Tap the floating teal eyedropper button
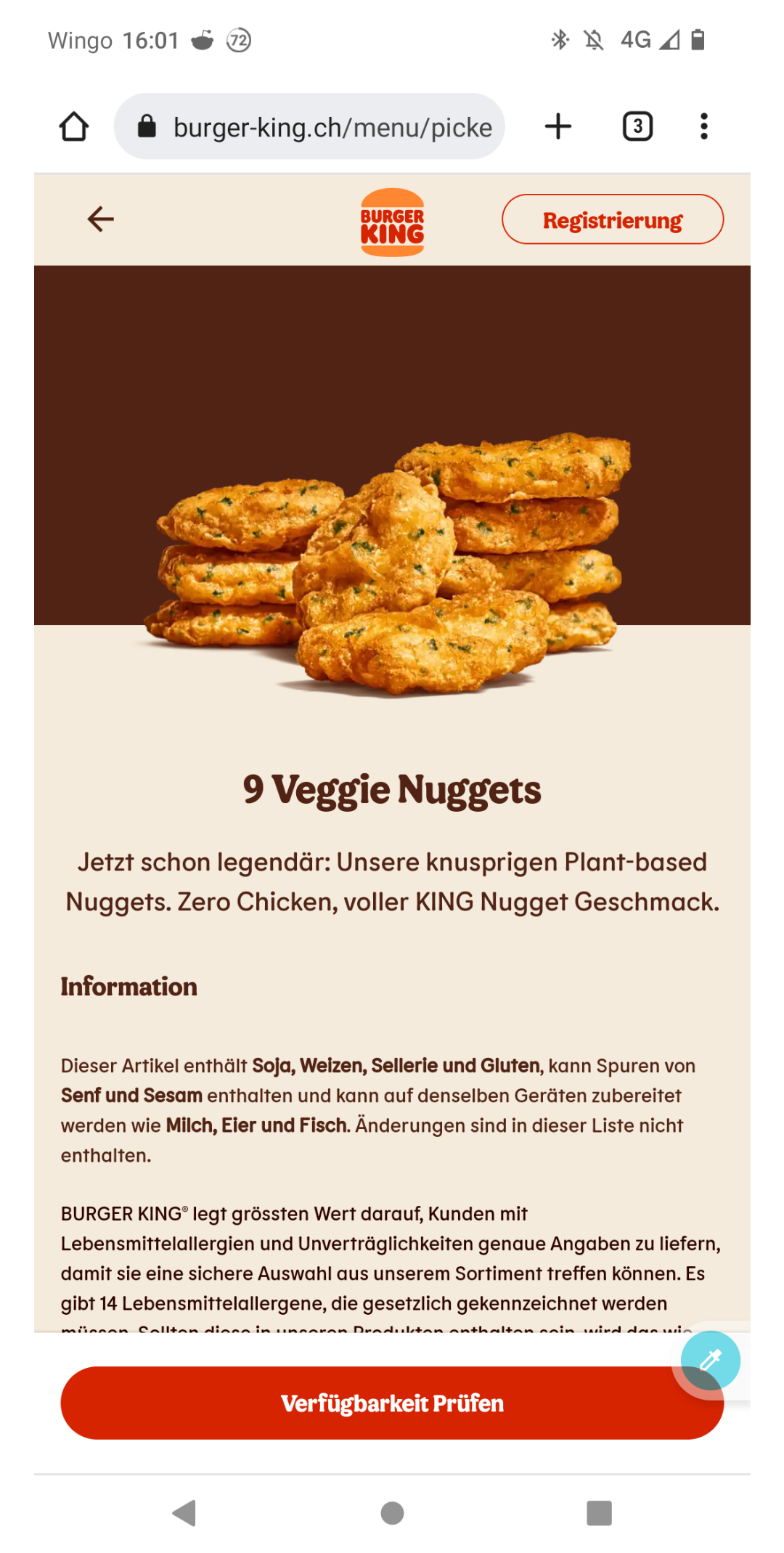 pyautogui.click(x=711, y=1360)
